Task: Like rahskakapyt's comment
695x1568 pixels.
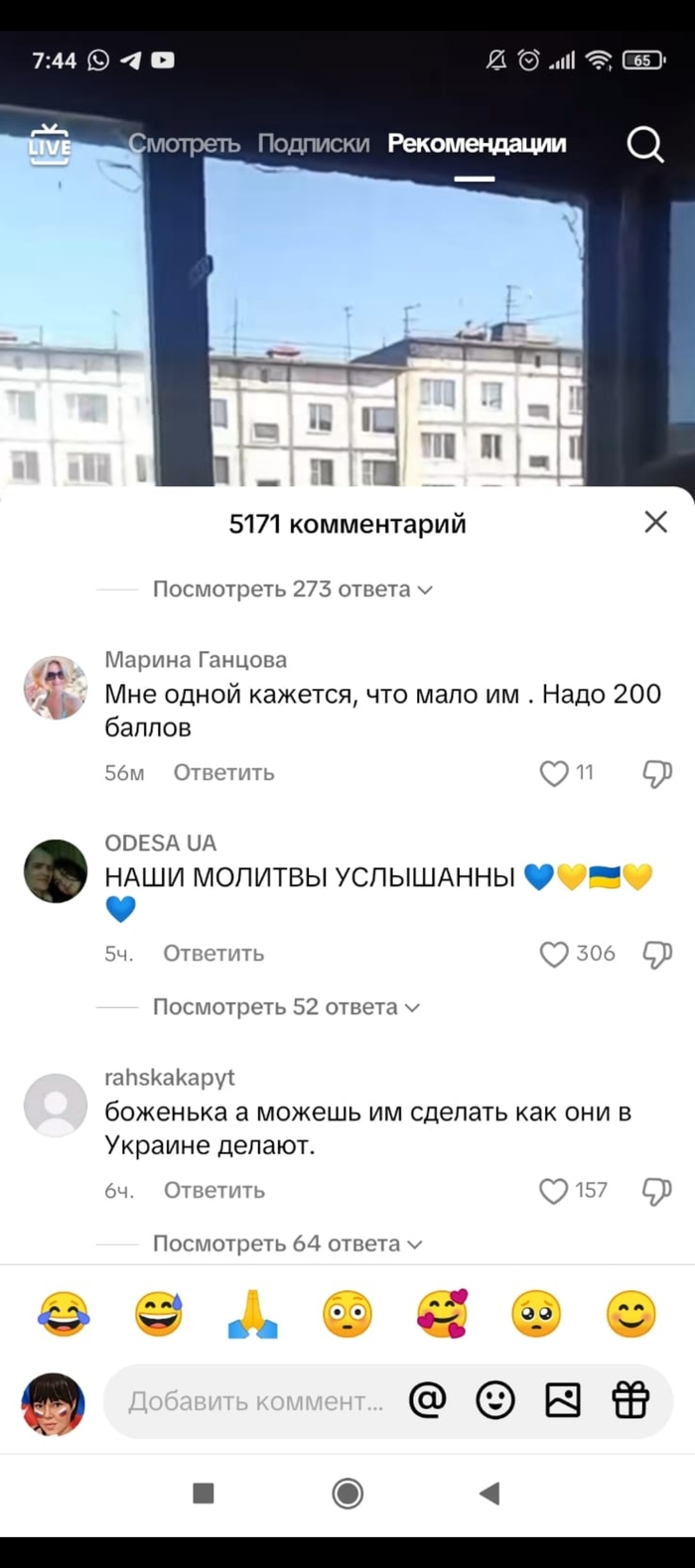Action: coord(553,1191)
